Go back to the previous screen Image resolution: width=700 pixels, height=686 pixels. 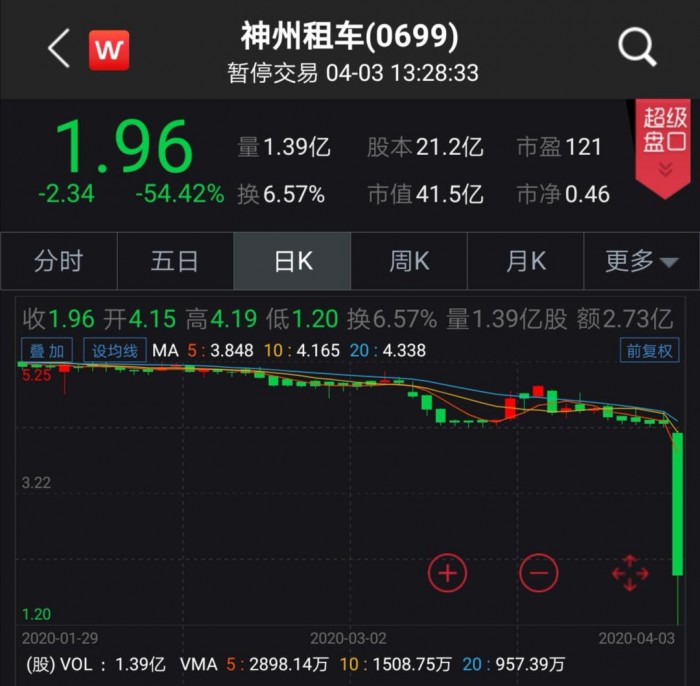pyautogui.click(x=58, y=48)
